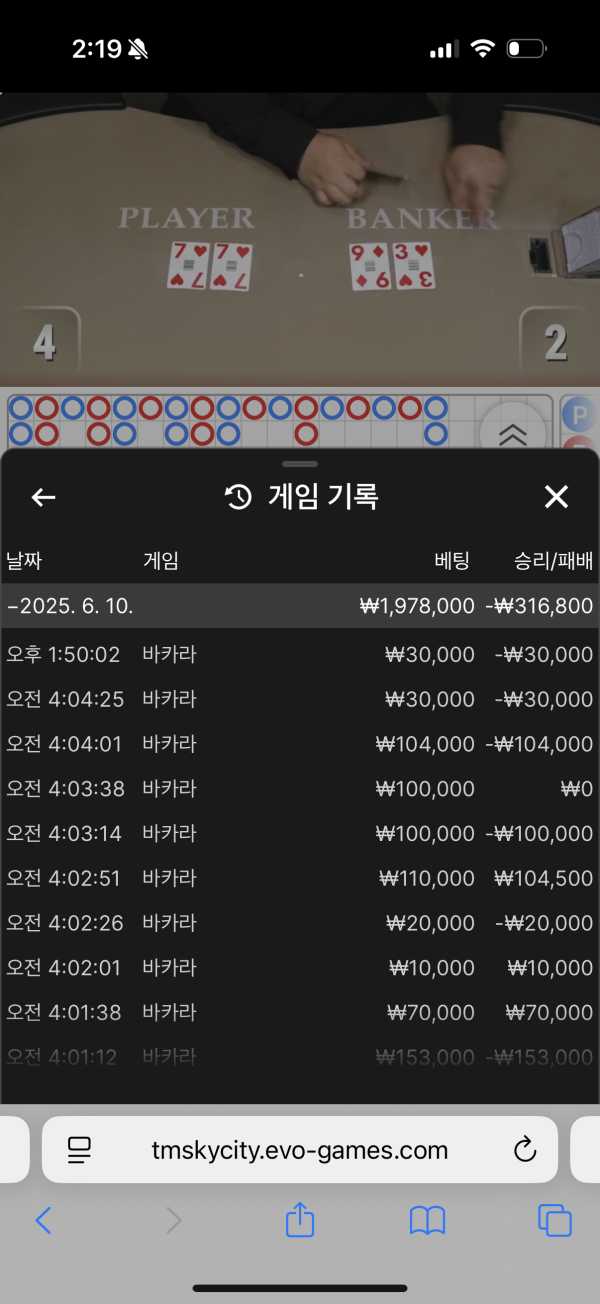This screenshot has width=600, height=1304.
Task: Show all open Safari tabs
Action: click(555, 1220)
